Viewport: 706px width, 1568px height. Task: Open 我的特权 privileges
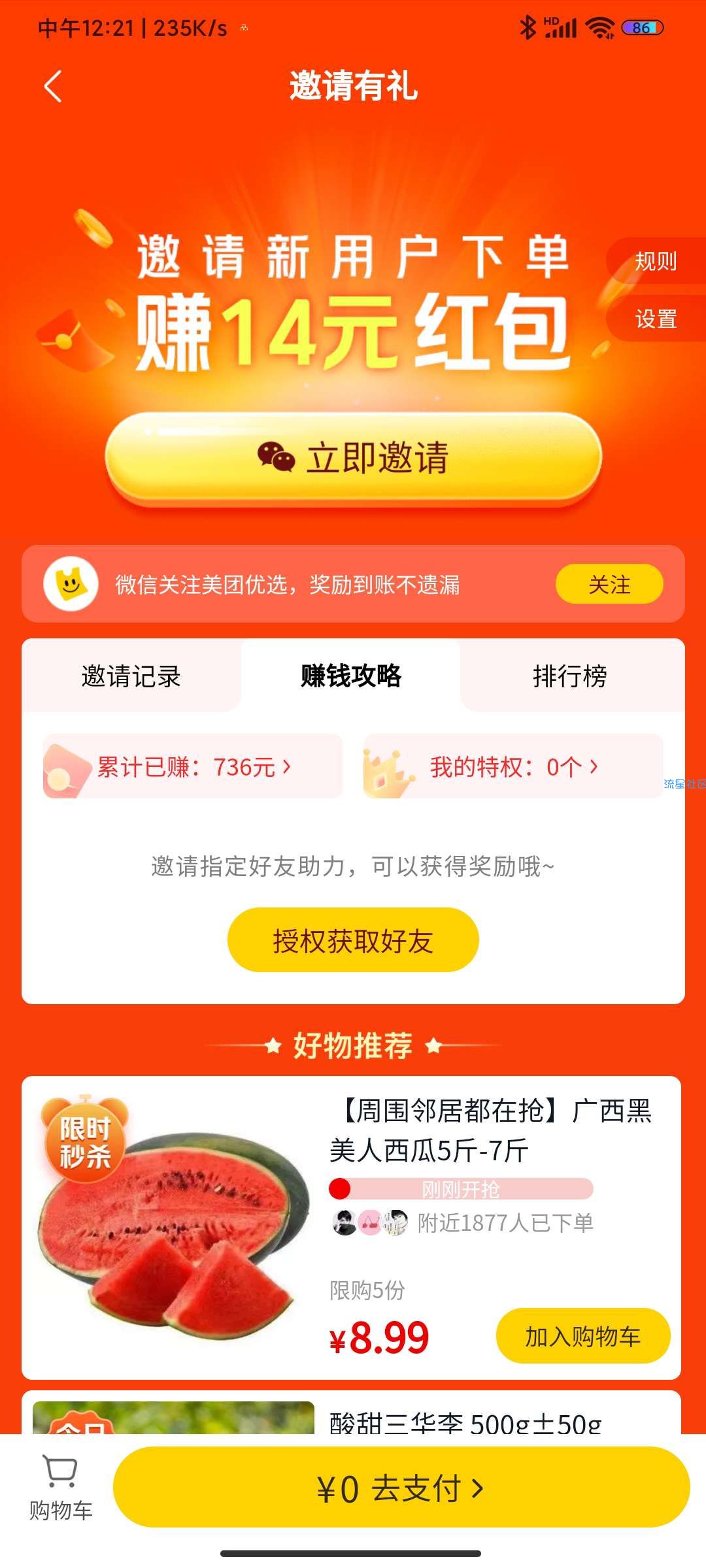point(514,767)
